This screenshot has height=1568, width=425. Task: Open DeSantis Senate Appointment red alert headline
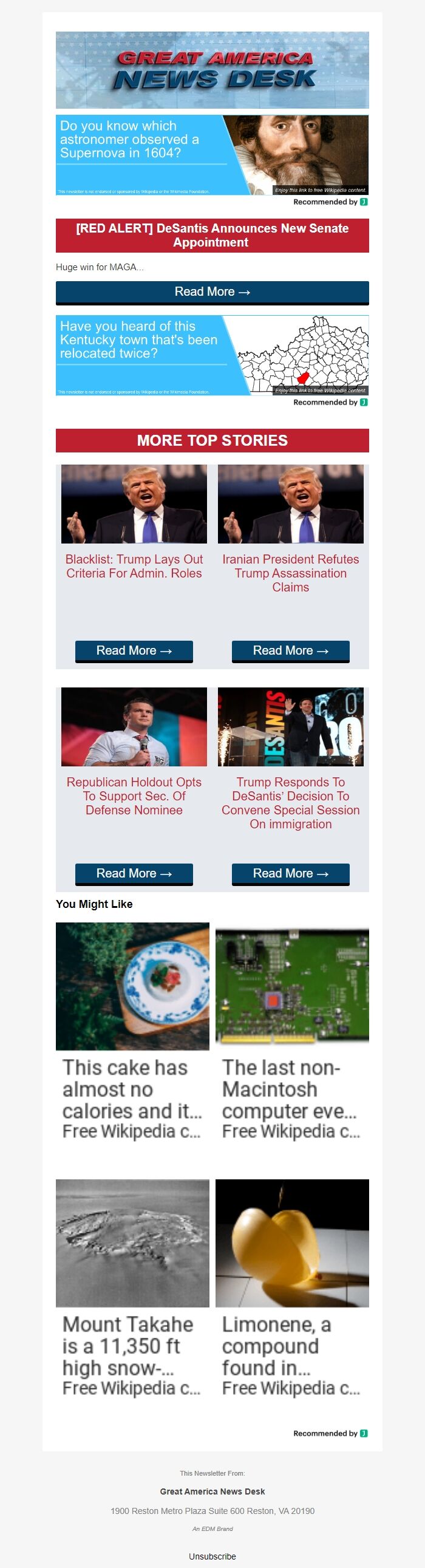pyautogui.click(x=212, y=236)
